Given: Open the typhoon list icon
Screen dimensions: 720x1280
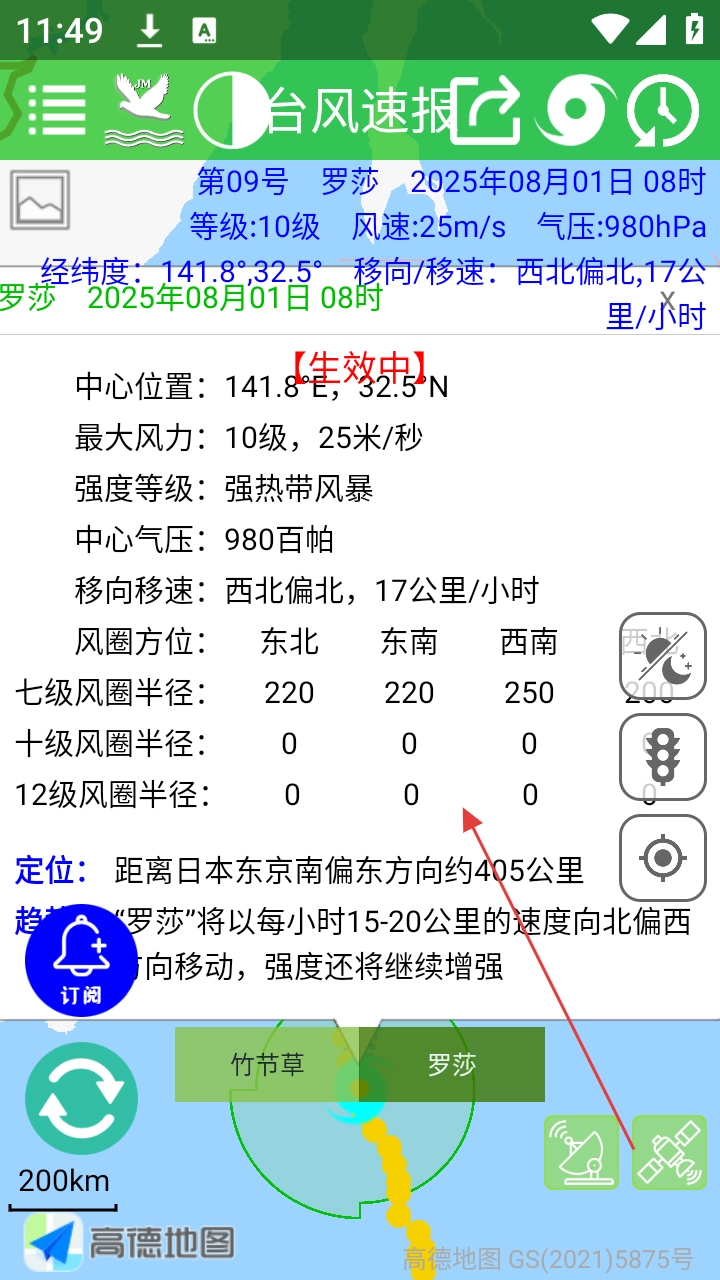Looking at the screenshot, I should coord(575,110).
